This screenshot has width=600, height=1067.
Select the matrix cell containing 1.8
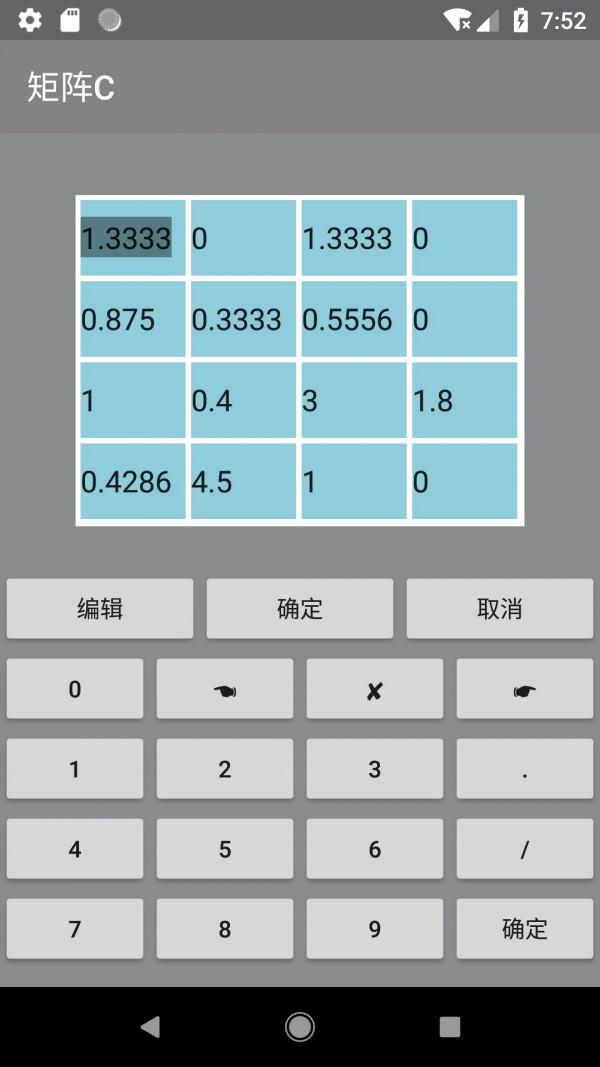point(464,401)
